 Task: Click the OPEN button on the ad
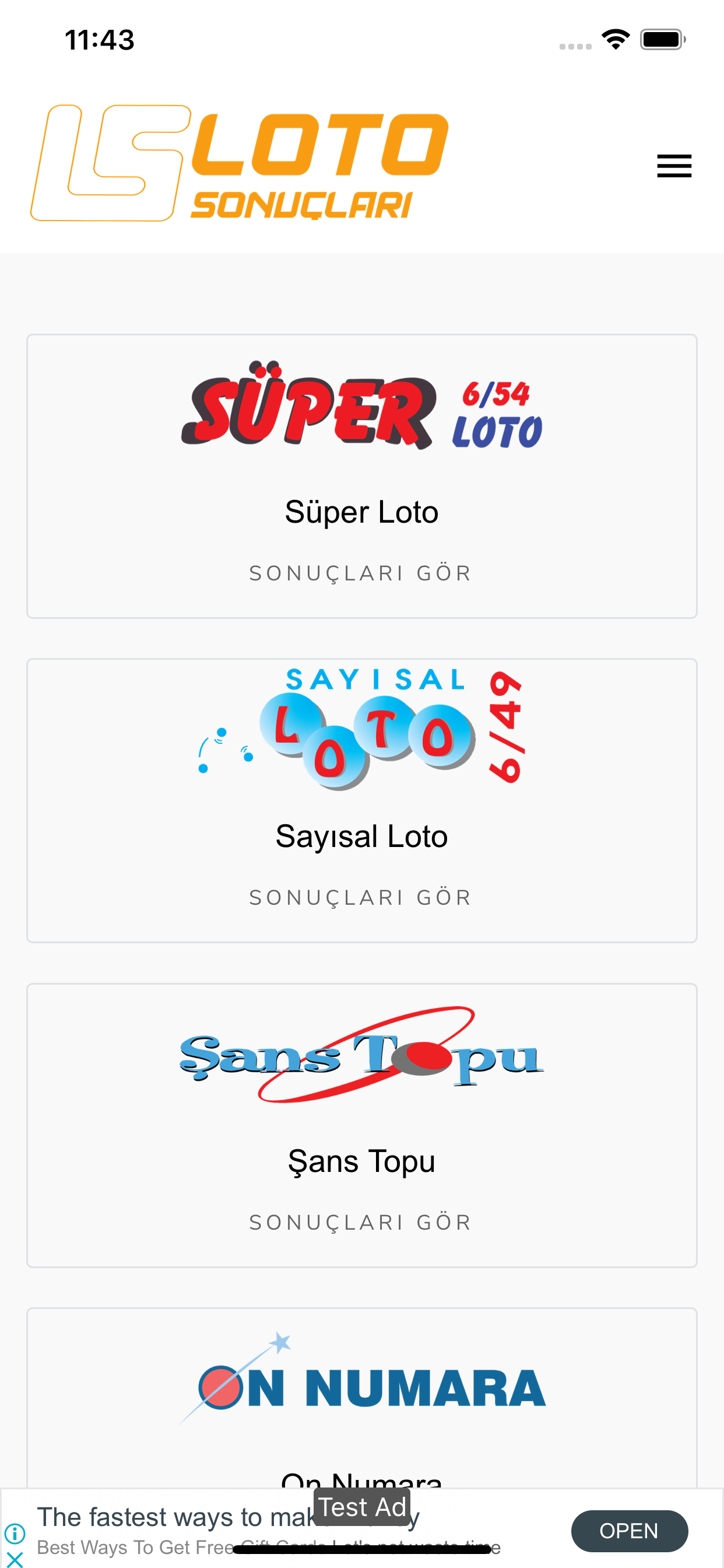630,1531
